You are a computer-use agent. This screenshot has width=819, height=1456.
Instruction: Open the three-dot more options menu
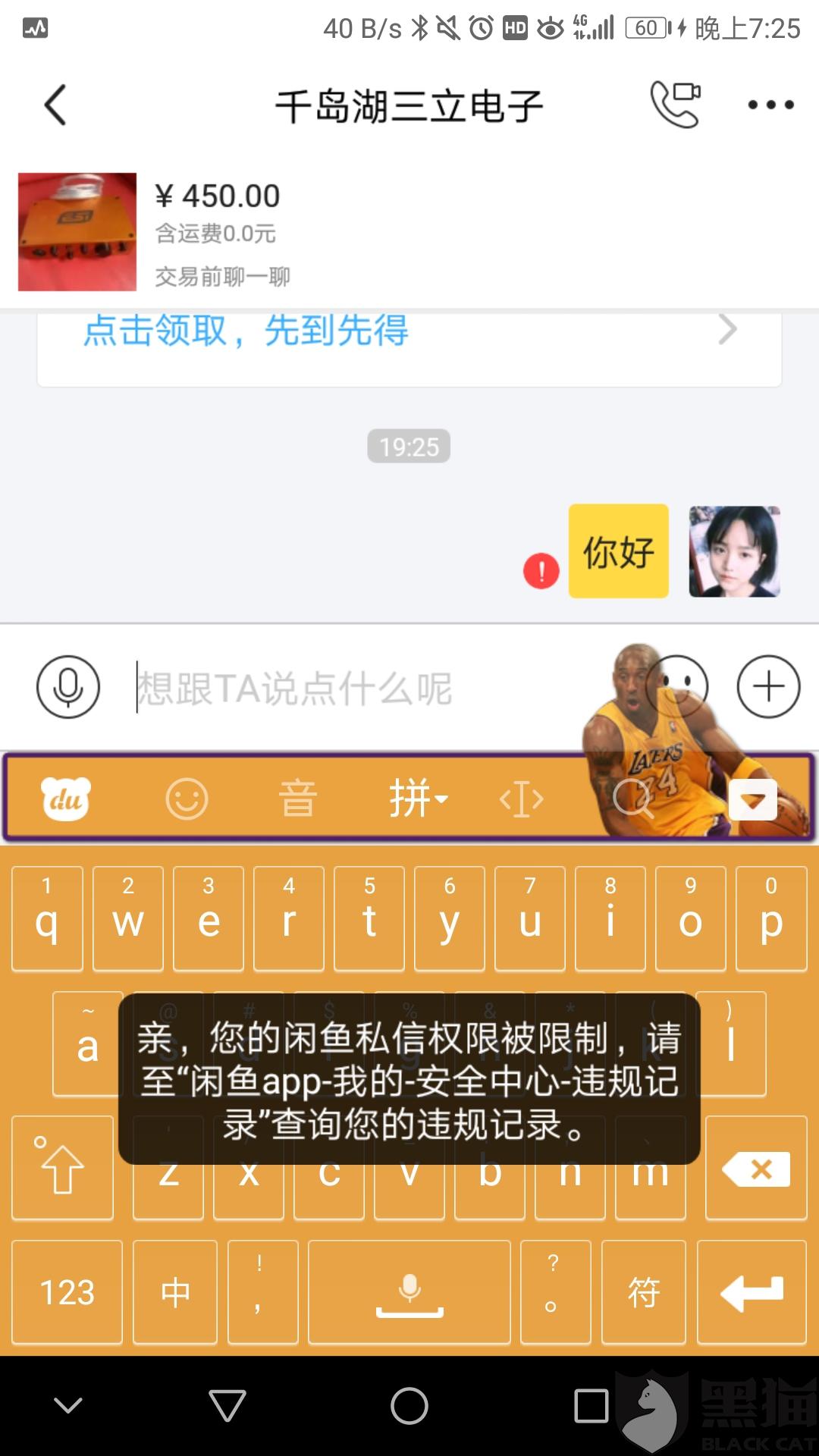coord(770,105)
